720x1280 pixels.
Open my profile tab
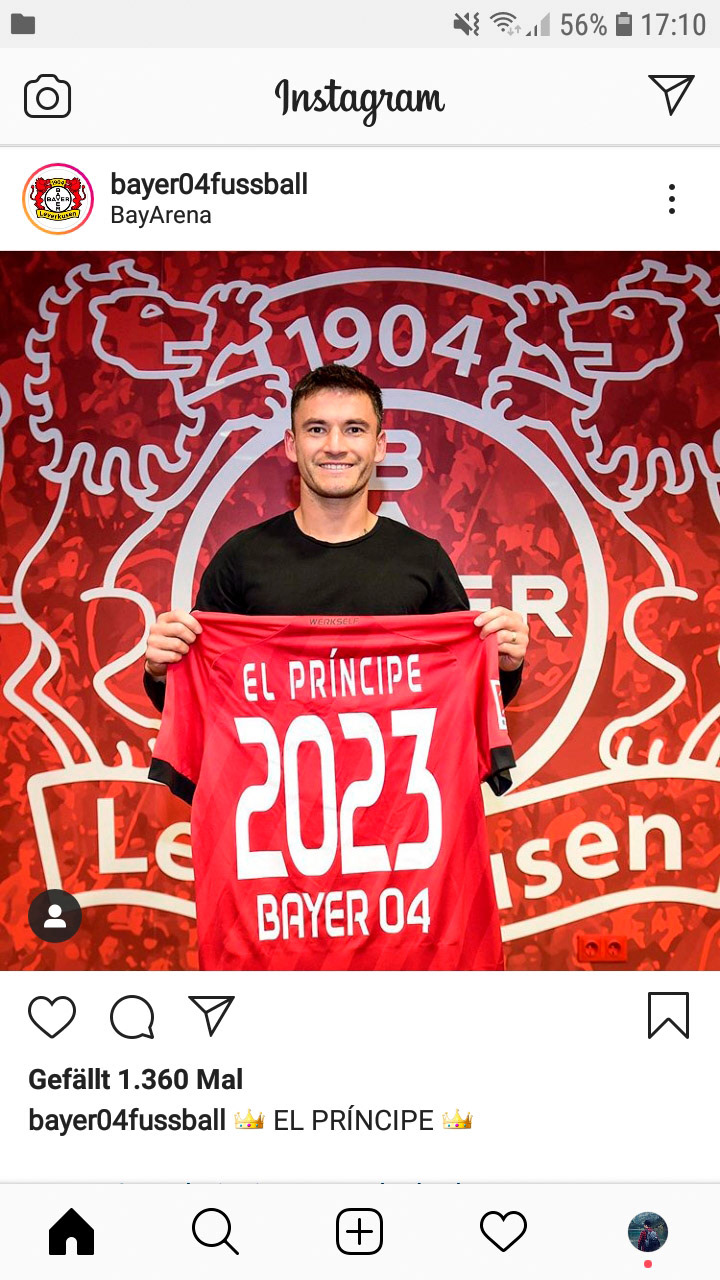point(647,1234)
